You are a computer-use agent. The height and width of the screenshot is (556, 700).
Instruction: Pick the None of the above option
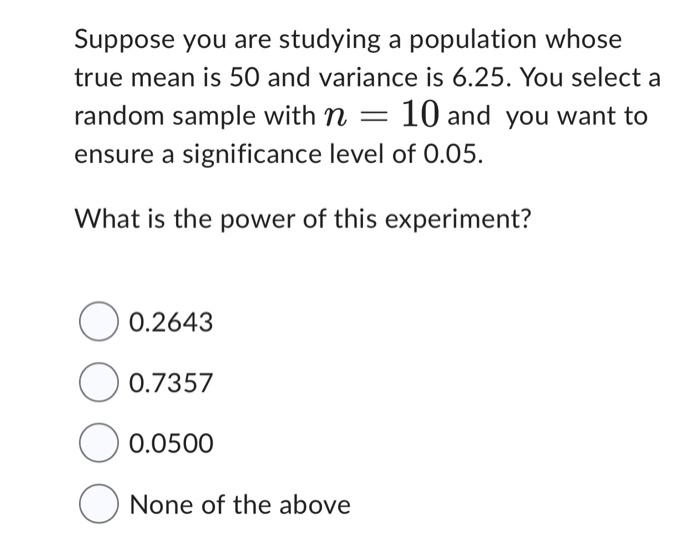[x=97, y=505]
